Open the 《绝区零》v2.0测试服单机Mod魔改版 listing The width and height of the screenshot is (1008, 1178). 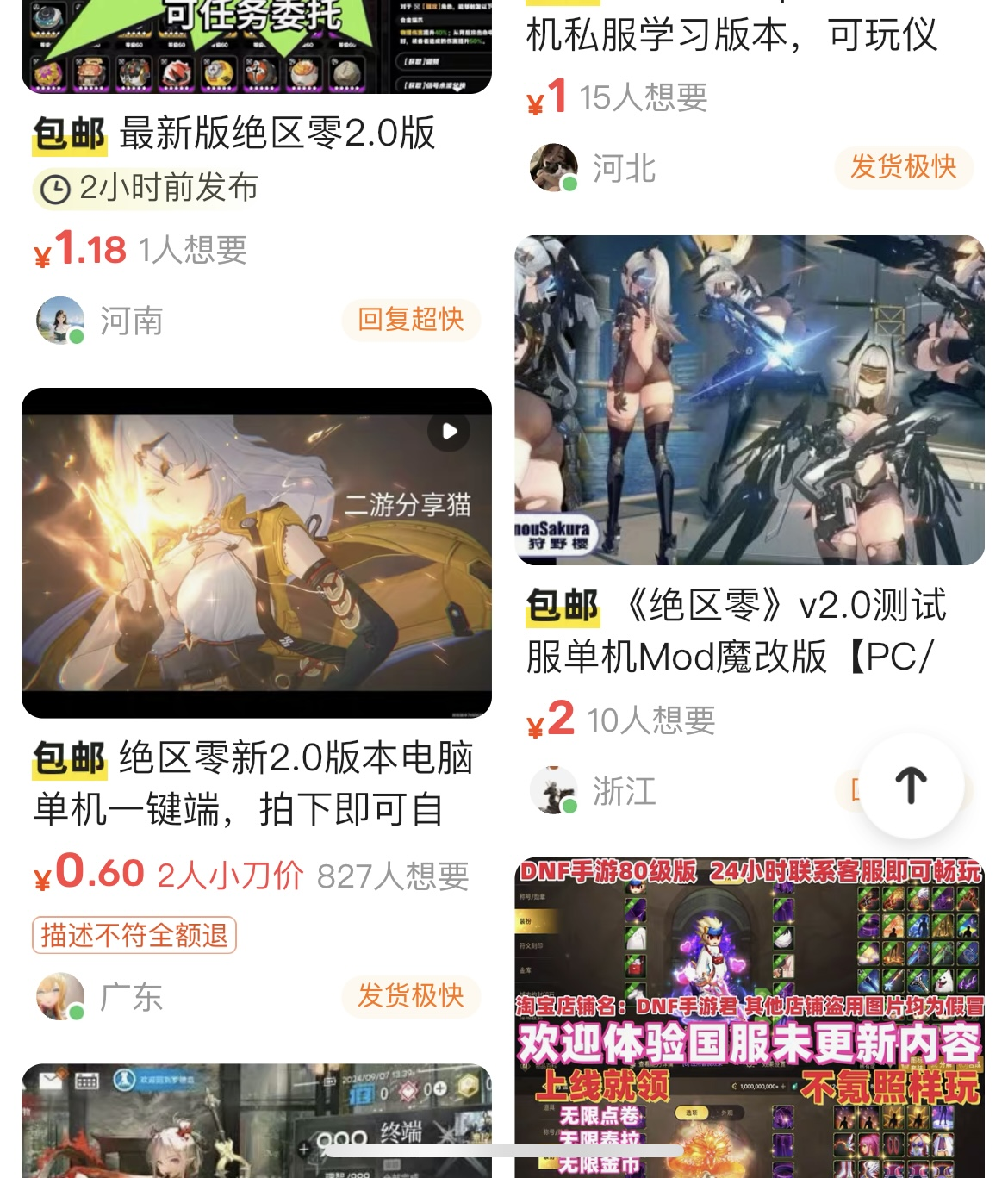coord(749,400)
